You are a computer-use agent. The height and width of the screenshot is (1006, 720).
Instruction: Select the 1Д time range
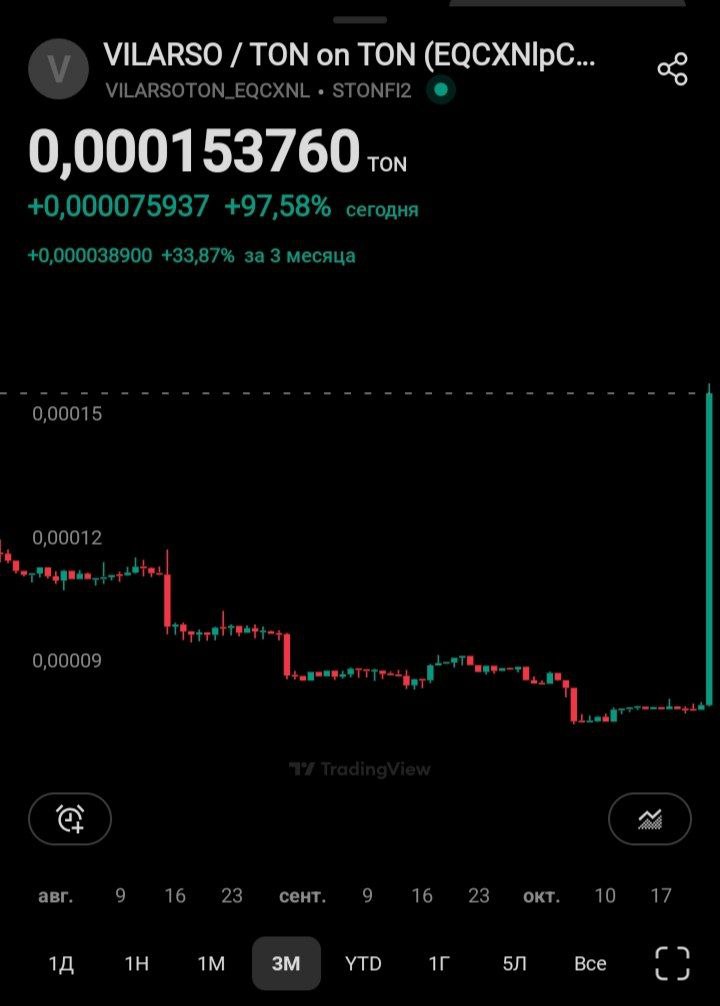[x=61, y=964]
